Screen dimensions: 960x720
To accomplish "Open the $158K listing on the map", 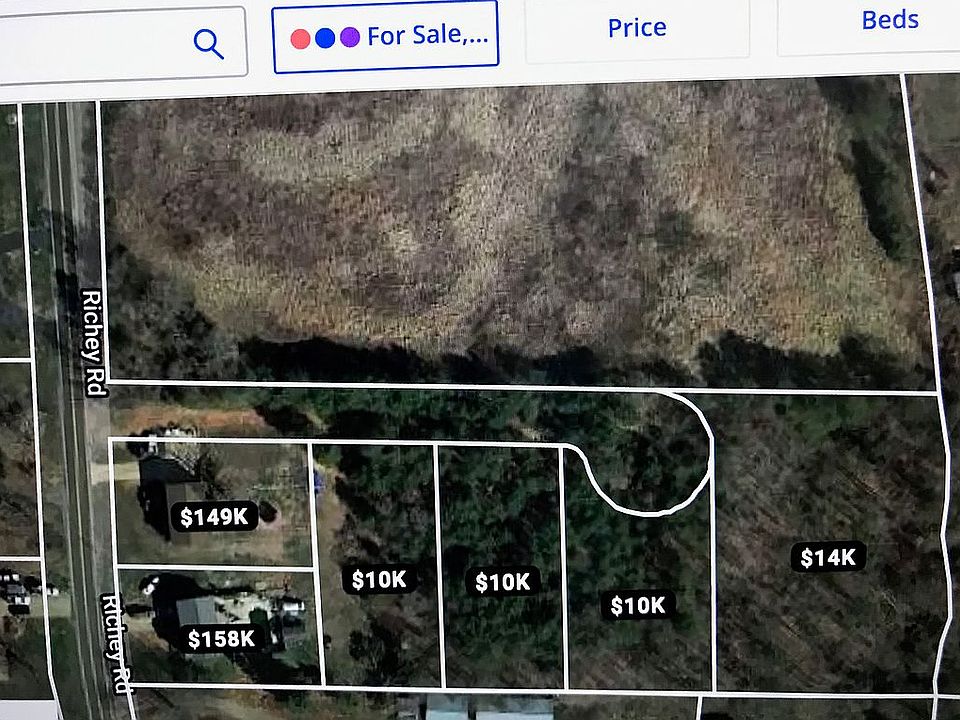I will [x=222, y=637].
